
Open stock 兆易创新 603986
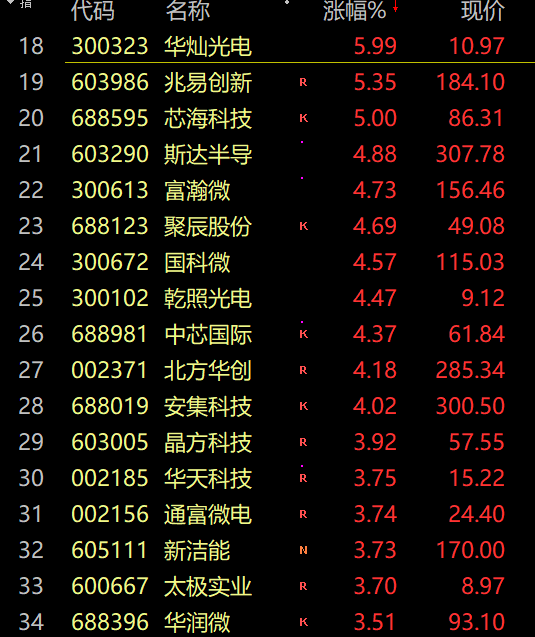click(267, 82)
